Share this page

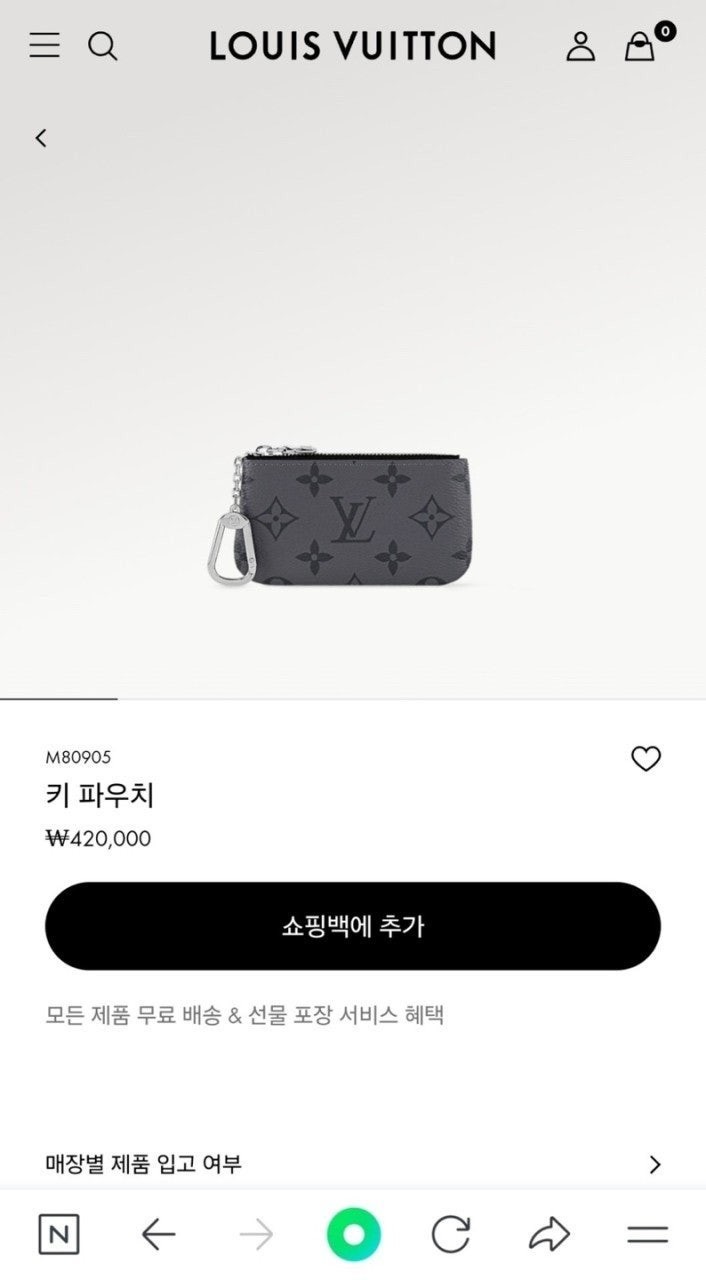click(x=549, y=1235)
